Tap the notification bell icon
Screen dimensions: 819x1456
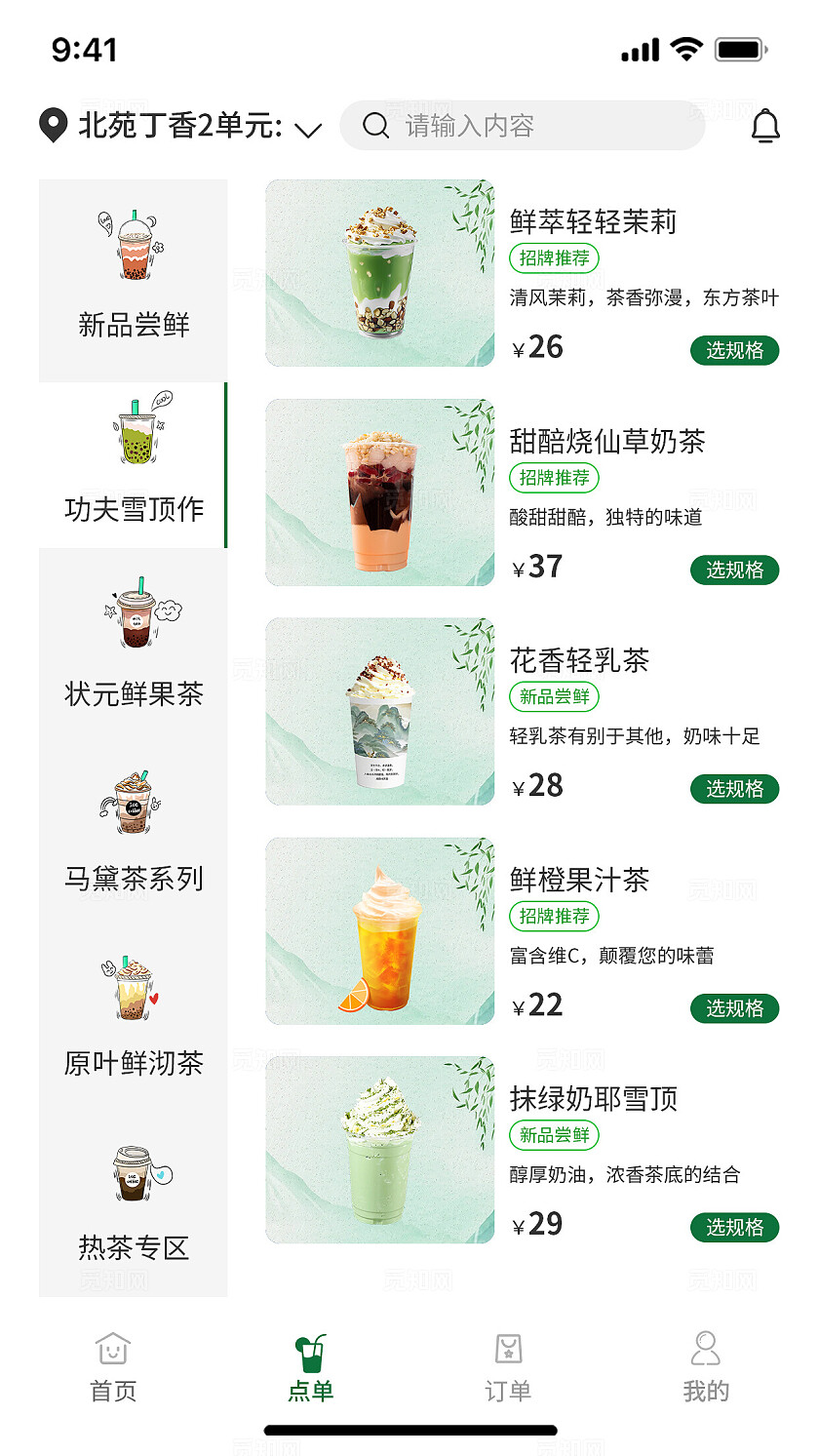(766, 125)
